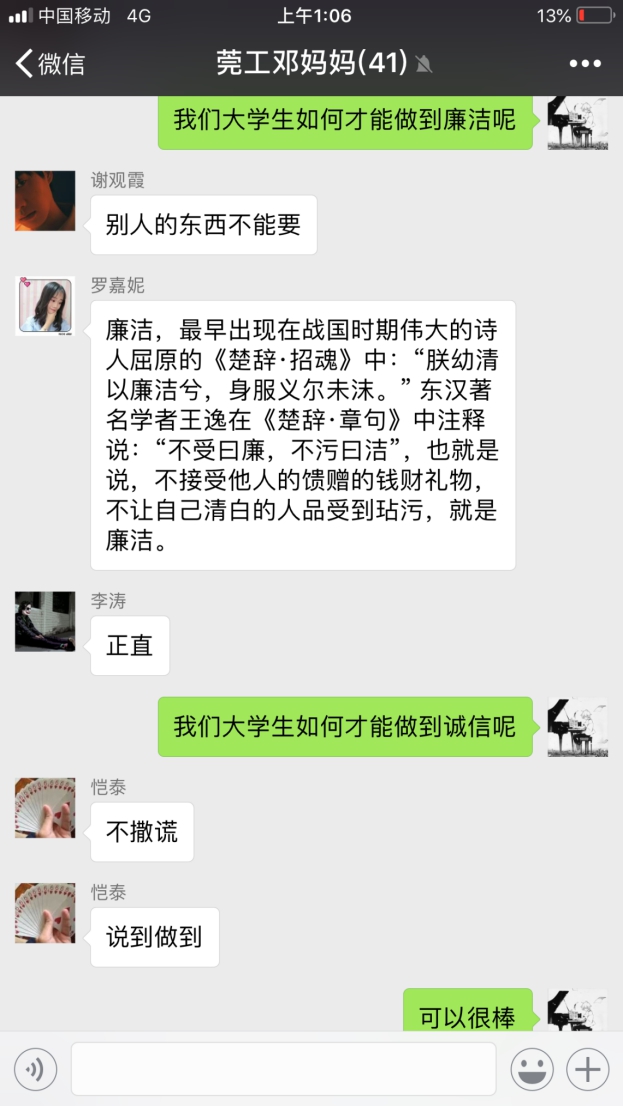Open 恺泰's avatar beside 说到做到
Screen dimensions: 623x1107
pyautogui.click(x=45, y=913)
